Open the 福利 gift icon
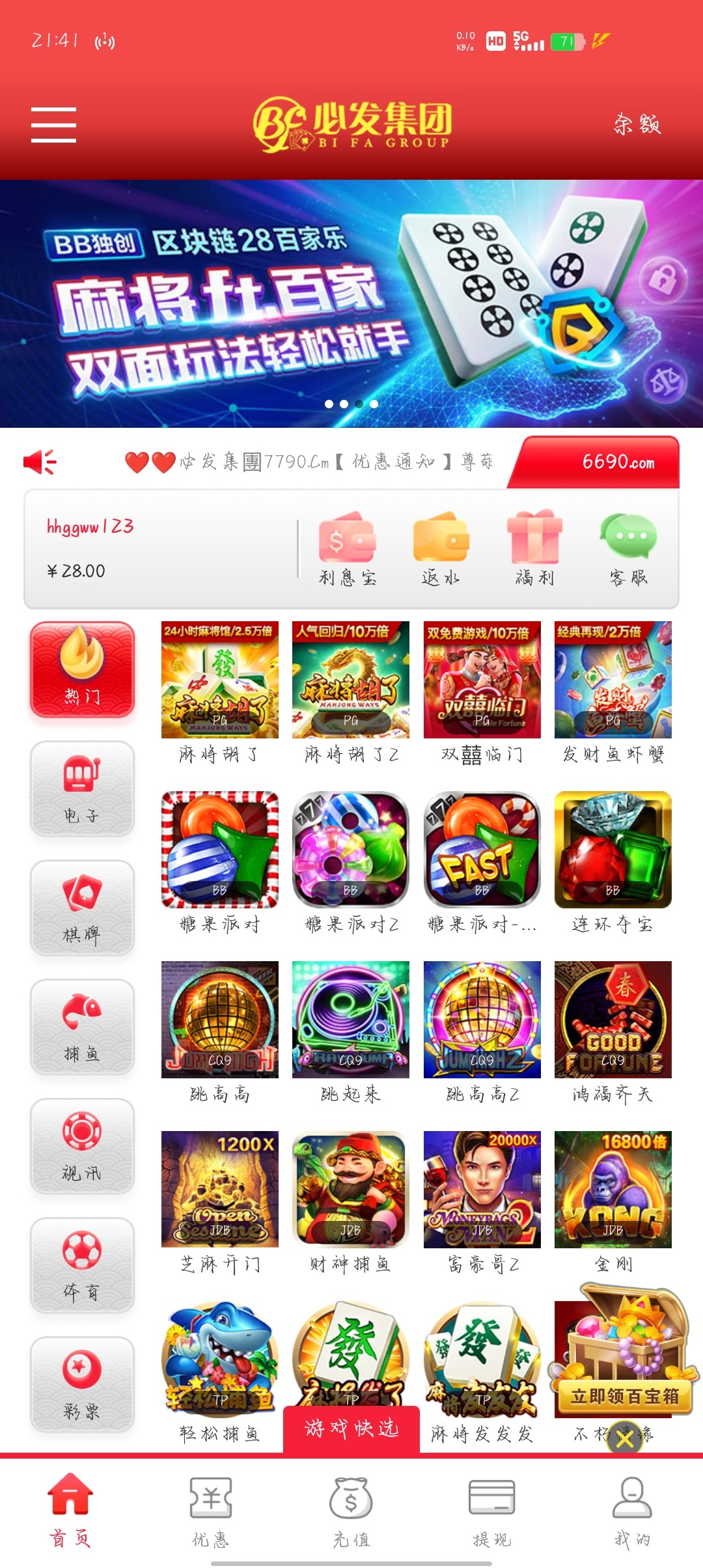This screenshot has width=703, height=1568. pyautogui.click(x=534, y=547)
